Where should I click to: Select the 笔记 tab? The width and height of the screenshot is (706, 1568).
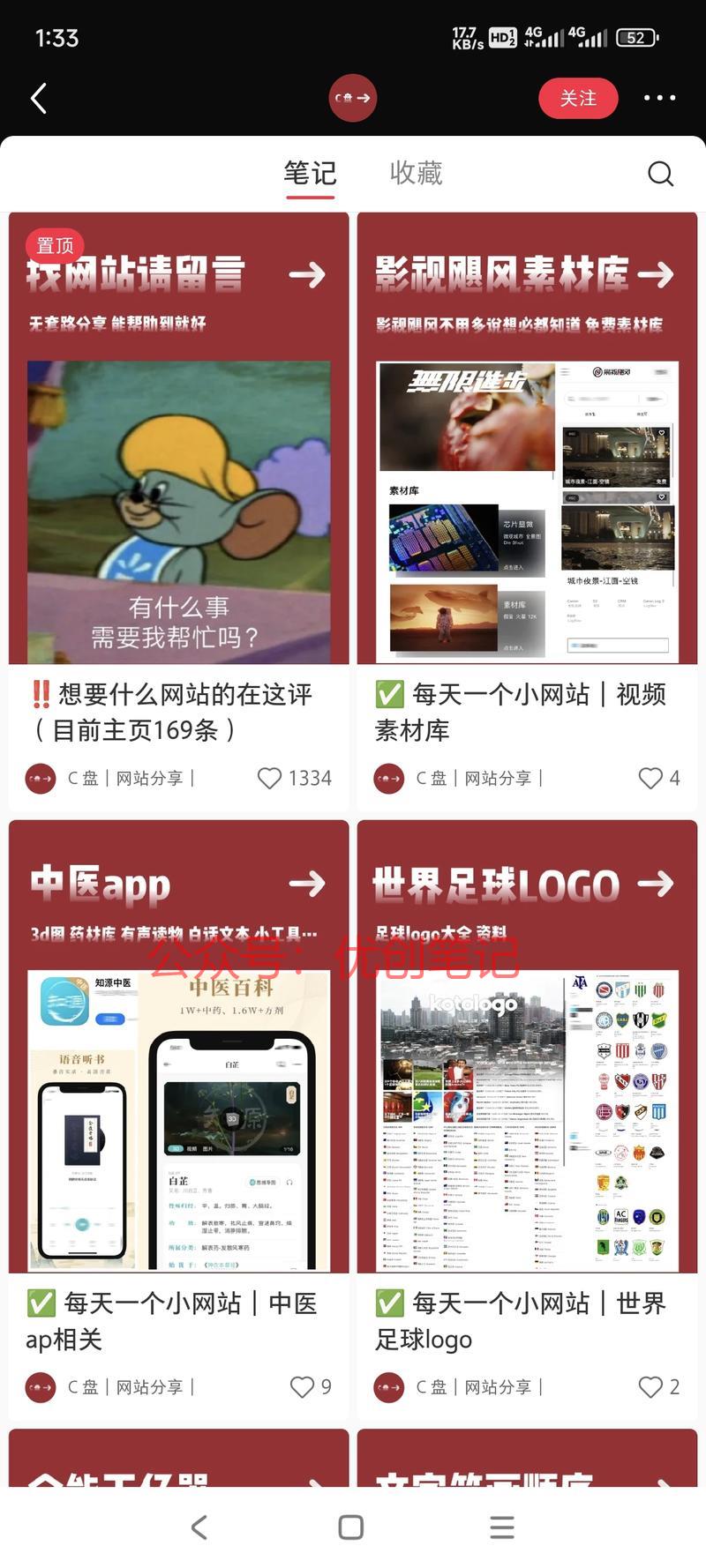310,173
